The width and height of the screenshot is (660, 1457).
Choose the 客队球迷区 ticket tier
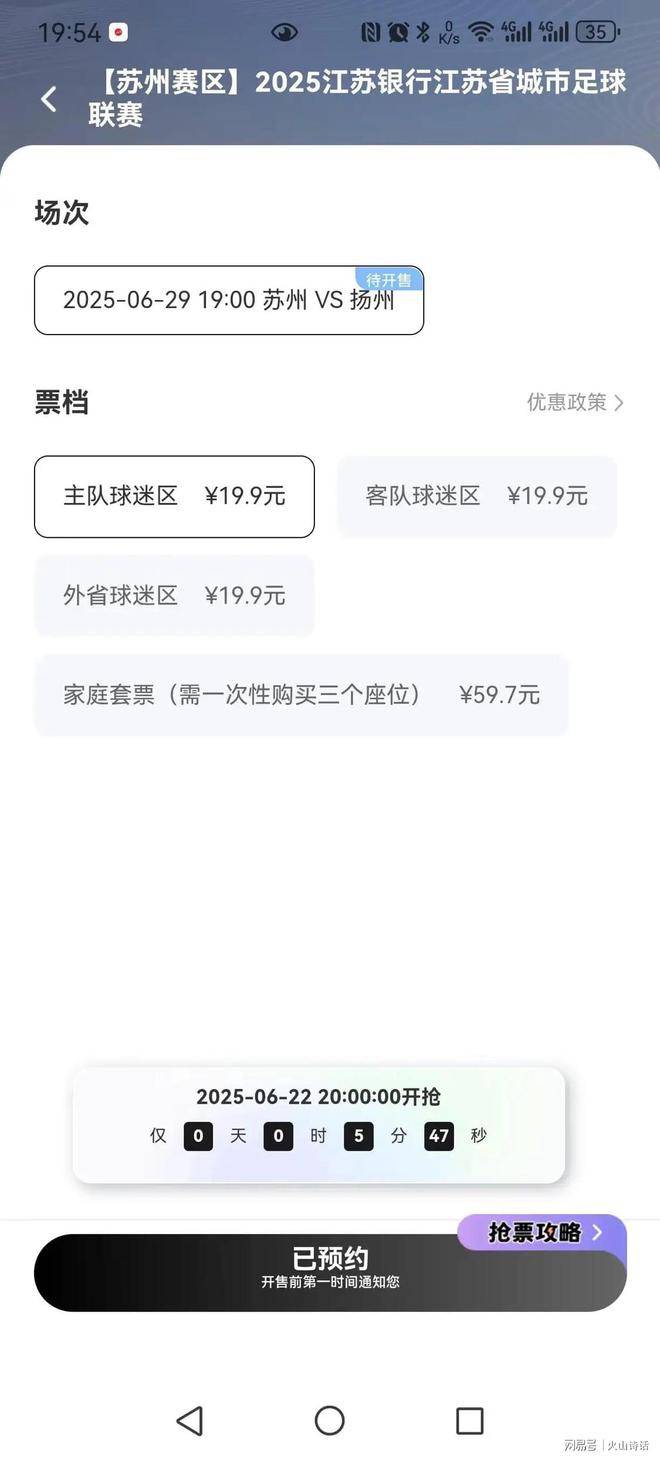tap(476, 496)
